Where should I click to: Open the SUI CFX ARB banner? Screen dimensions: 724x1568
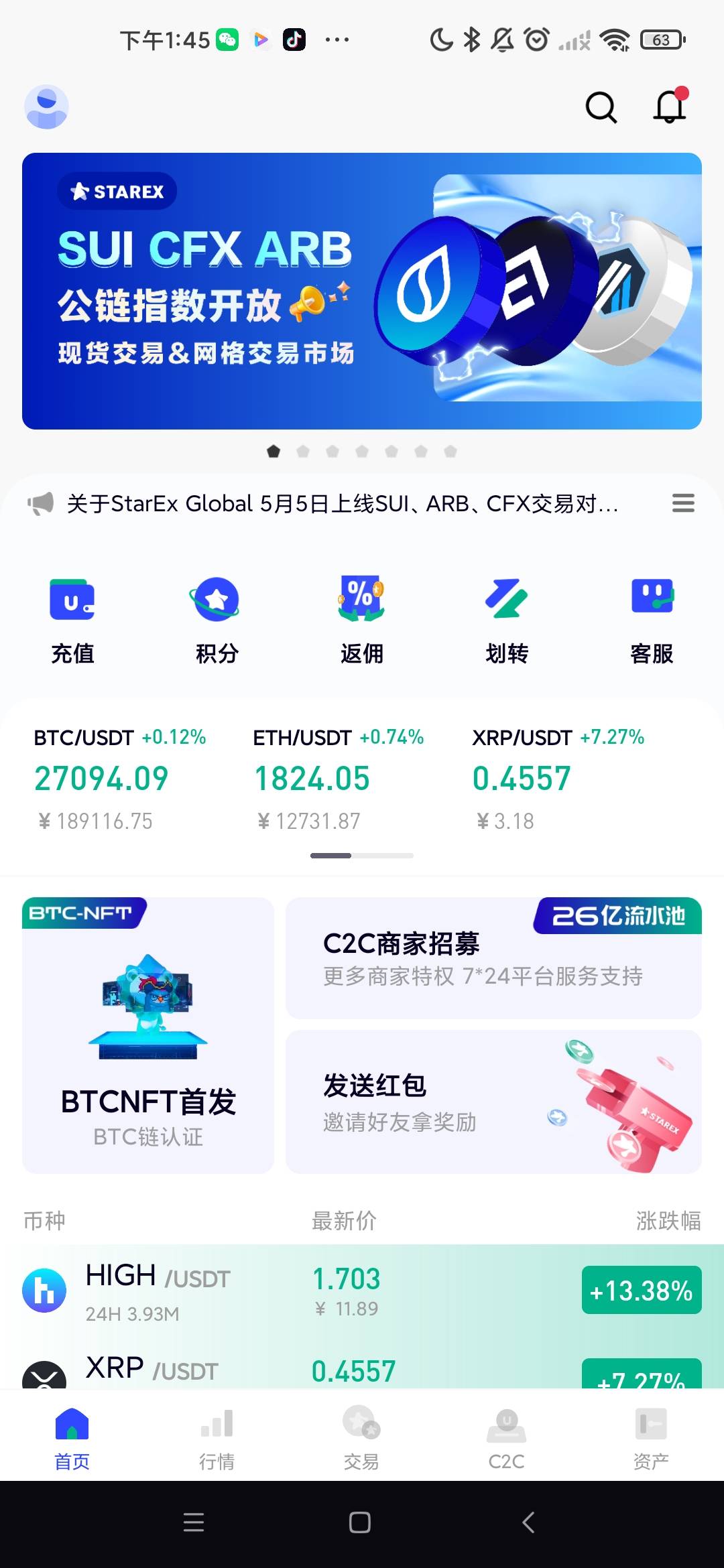point(362,291)
